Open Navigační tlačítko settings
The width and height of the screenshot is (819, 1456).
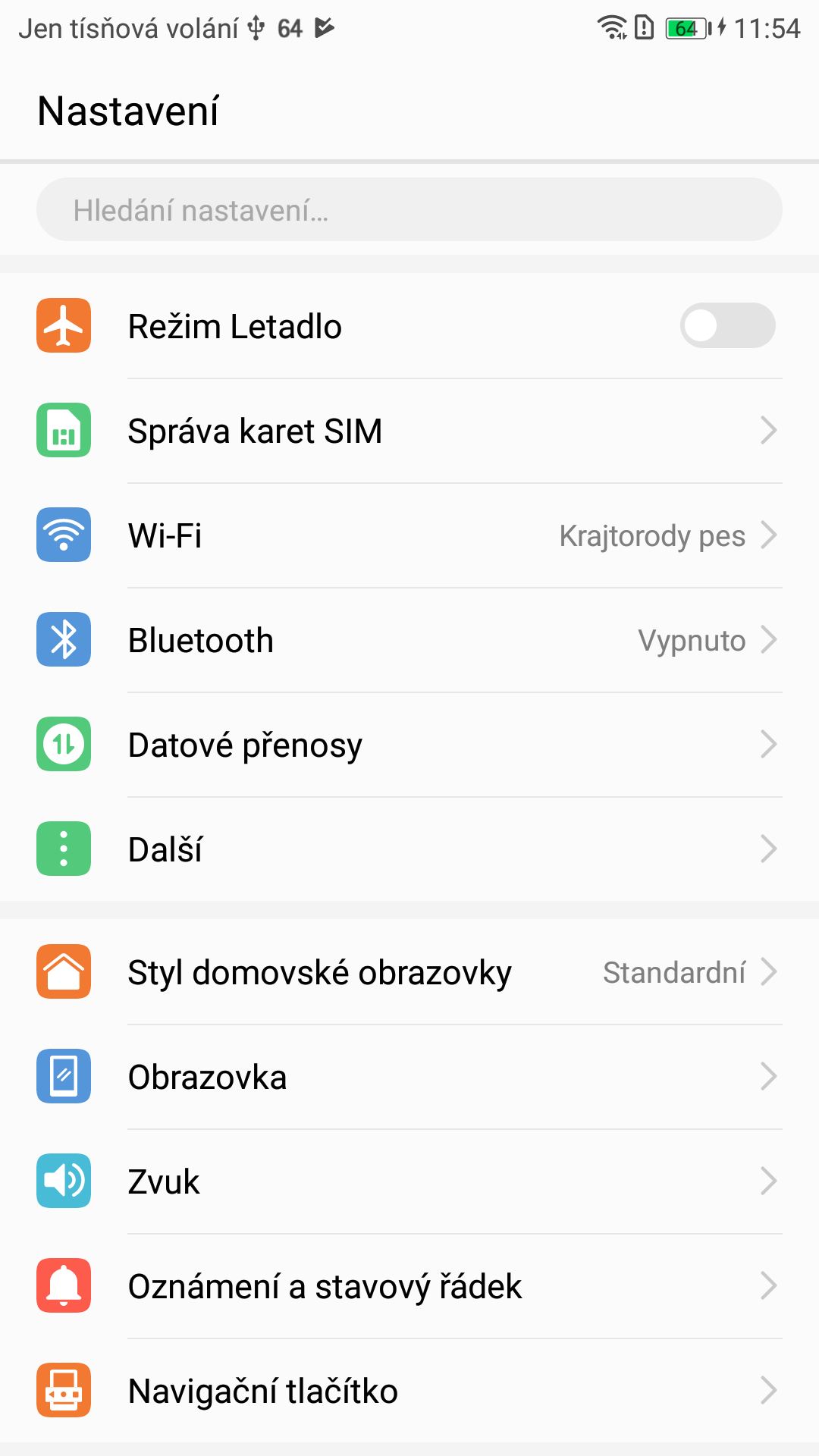pyautogui.click(x=409, y=1391)
